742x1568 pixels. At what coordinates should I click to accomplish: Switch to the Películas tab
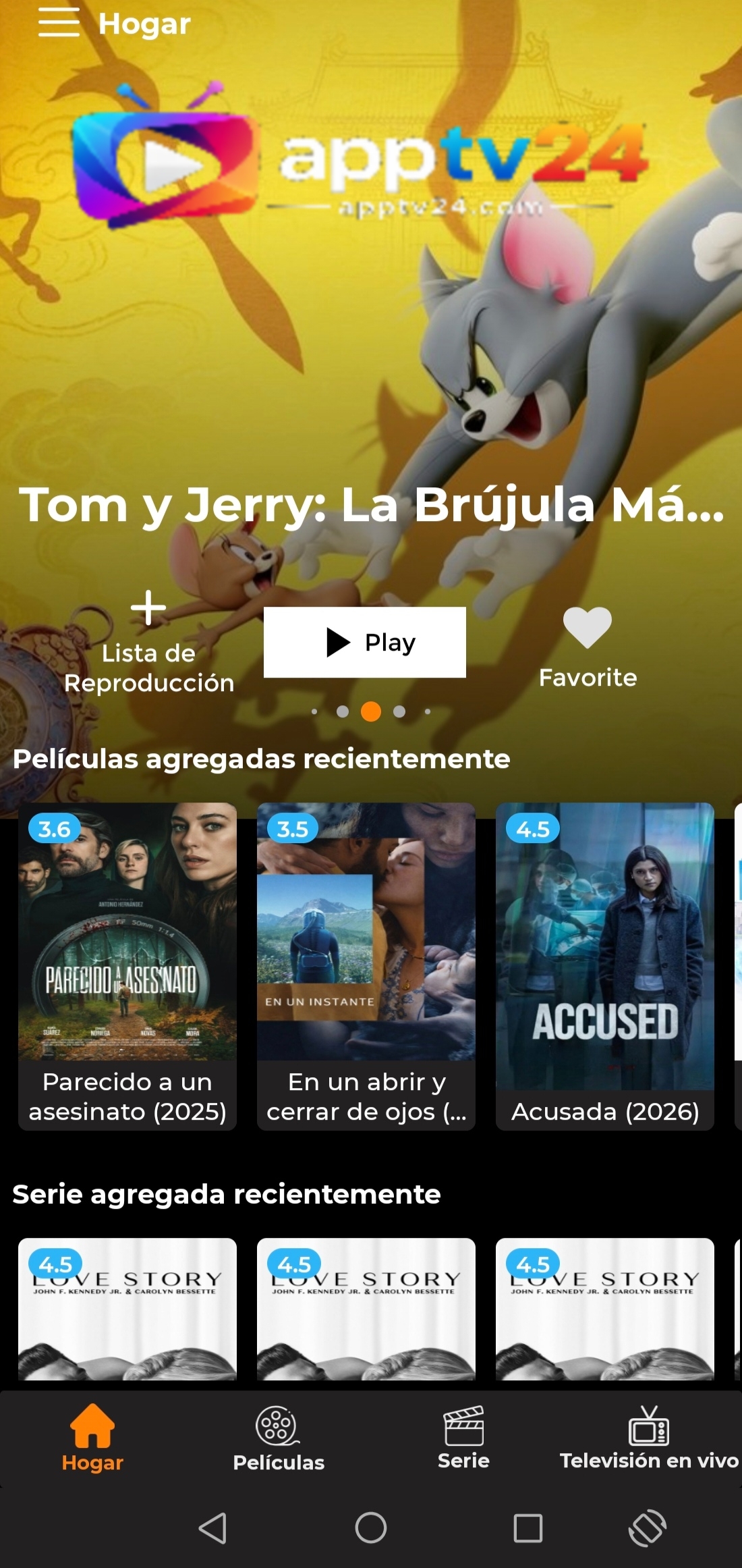[x=279, y=1438]
